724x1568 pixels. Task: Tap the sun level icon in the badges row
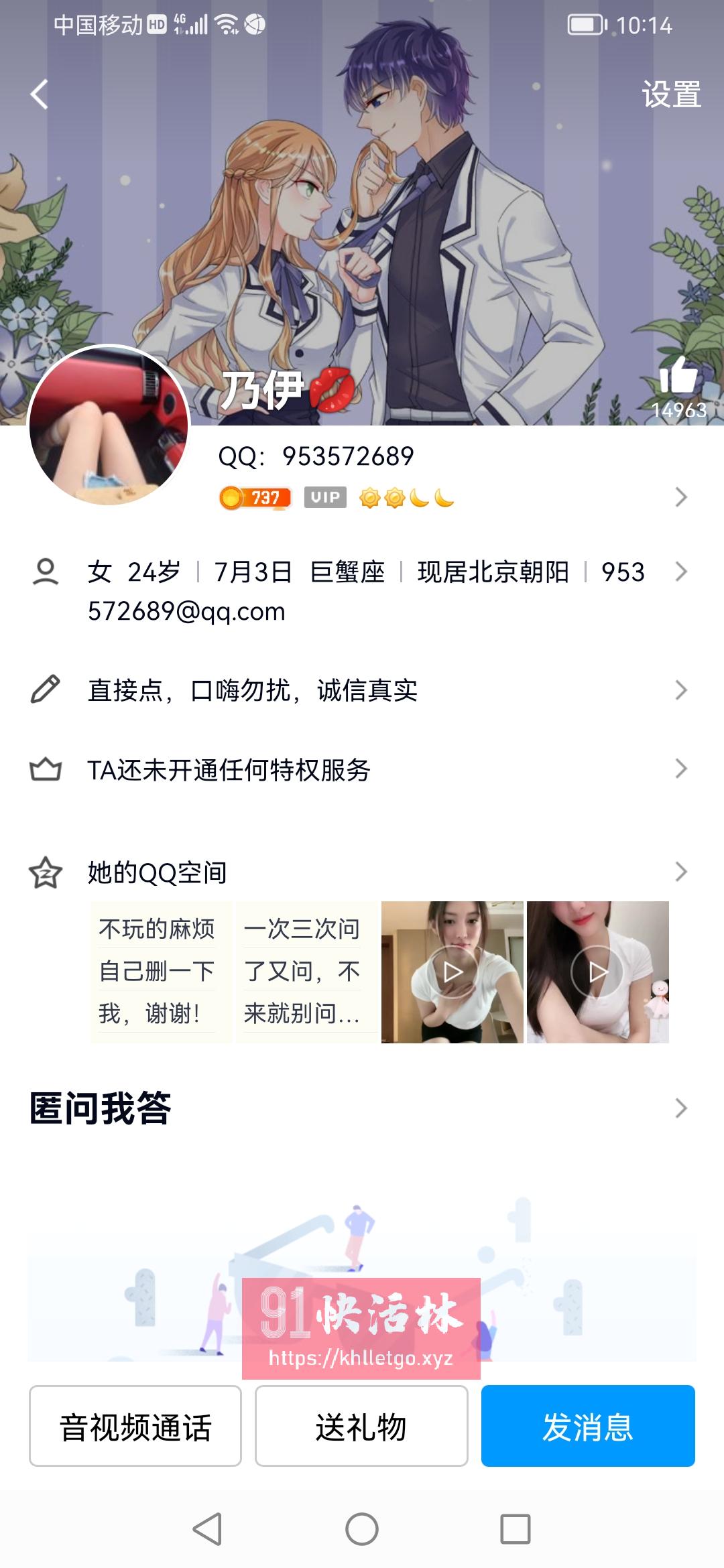pos(370,497)
